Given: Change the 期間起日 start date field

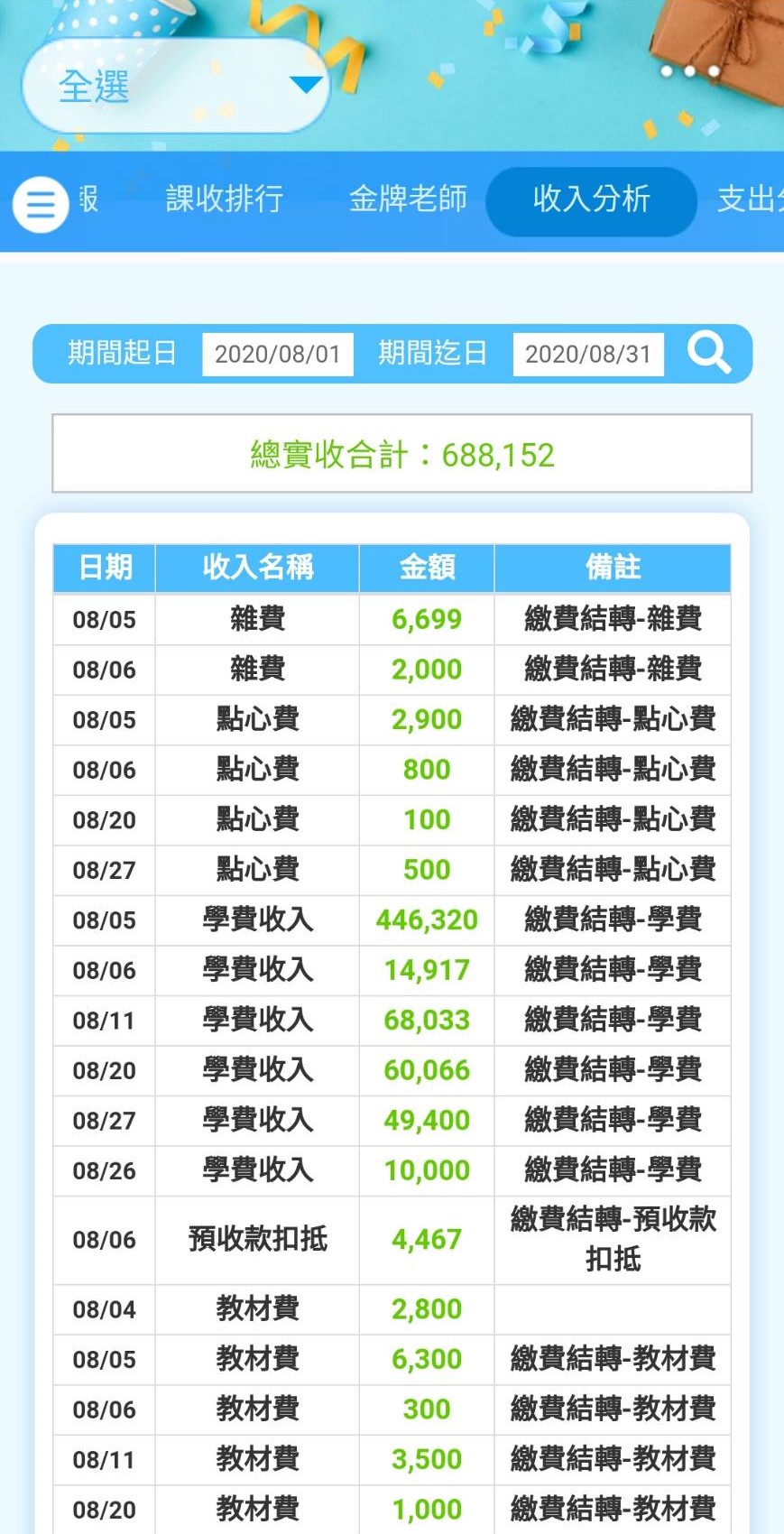Looking at the screenshot, I should pyautogui.click(x=278, y=354).
